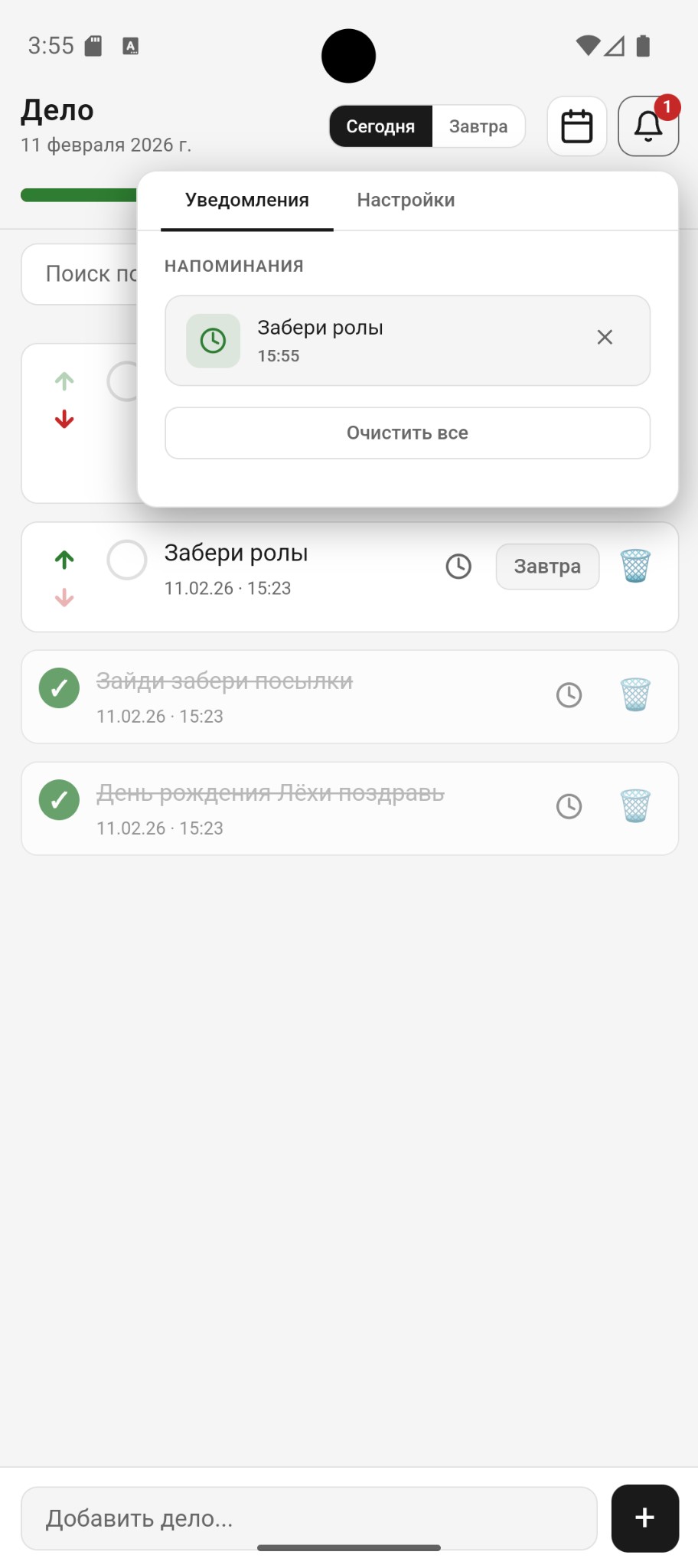Image resolution: width=698 pixels, height=1568 pixels.
Task: Uncheck День рождения Лёхи поздравь task
Action: (x=59, y=799)
